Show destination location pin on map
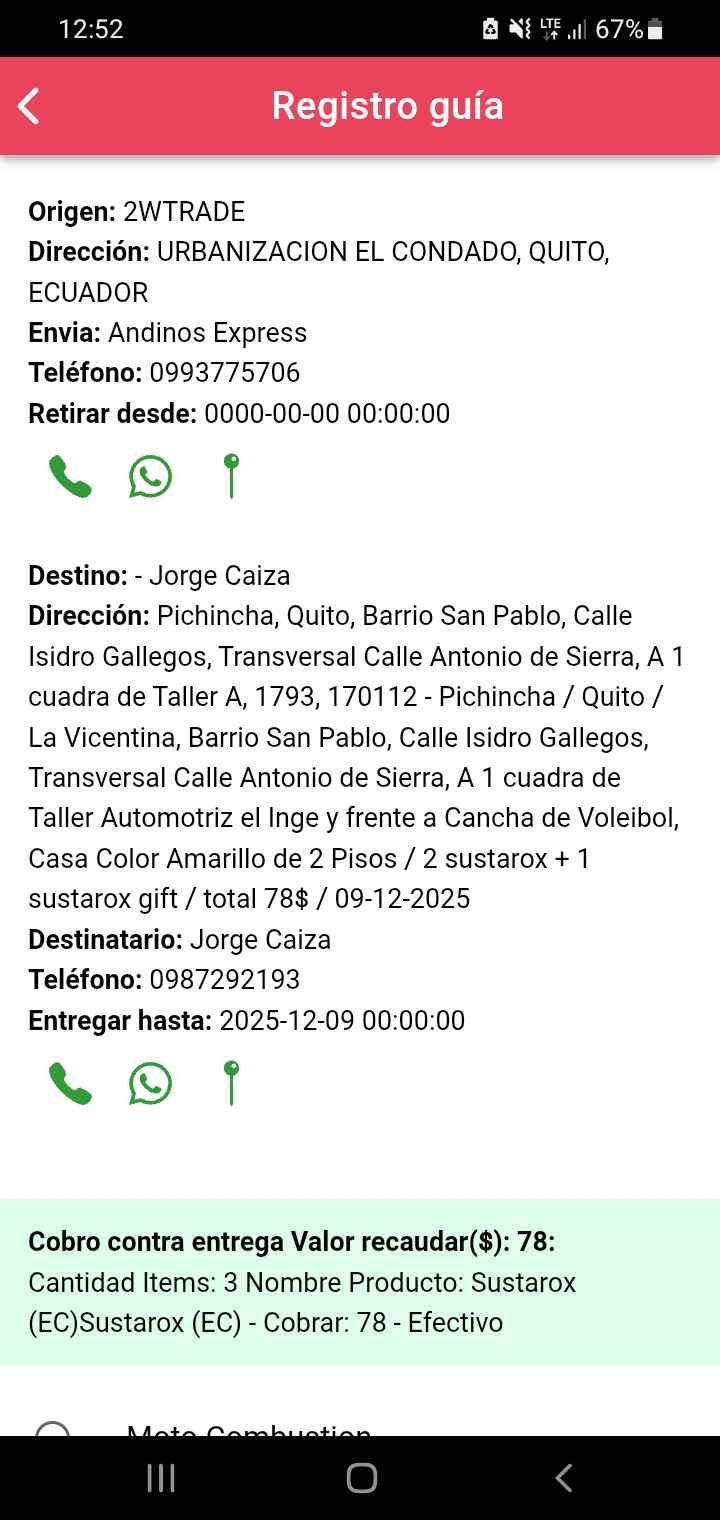This screenshot has height=1520, width=720. click(x=231, y=1083)
